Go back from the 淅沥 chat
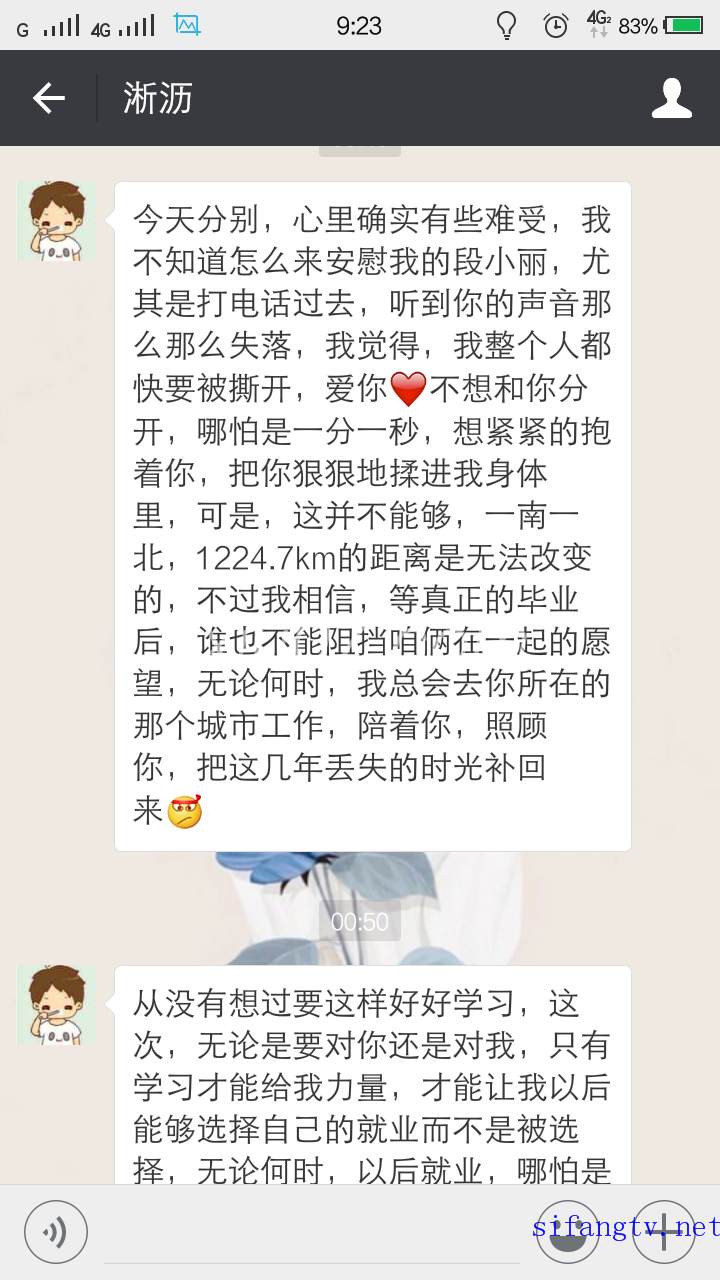The height and width of the screenshot is (1280, 720). 48,98
